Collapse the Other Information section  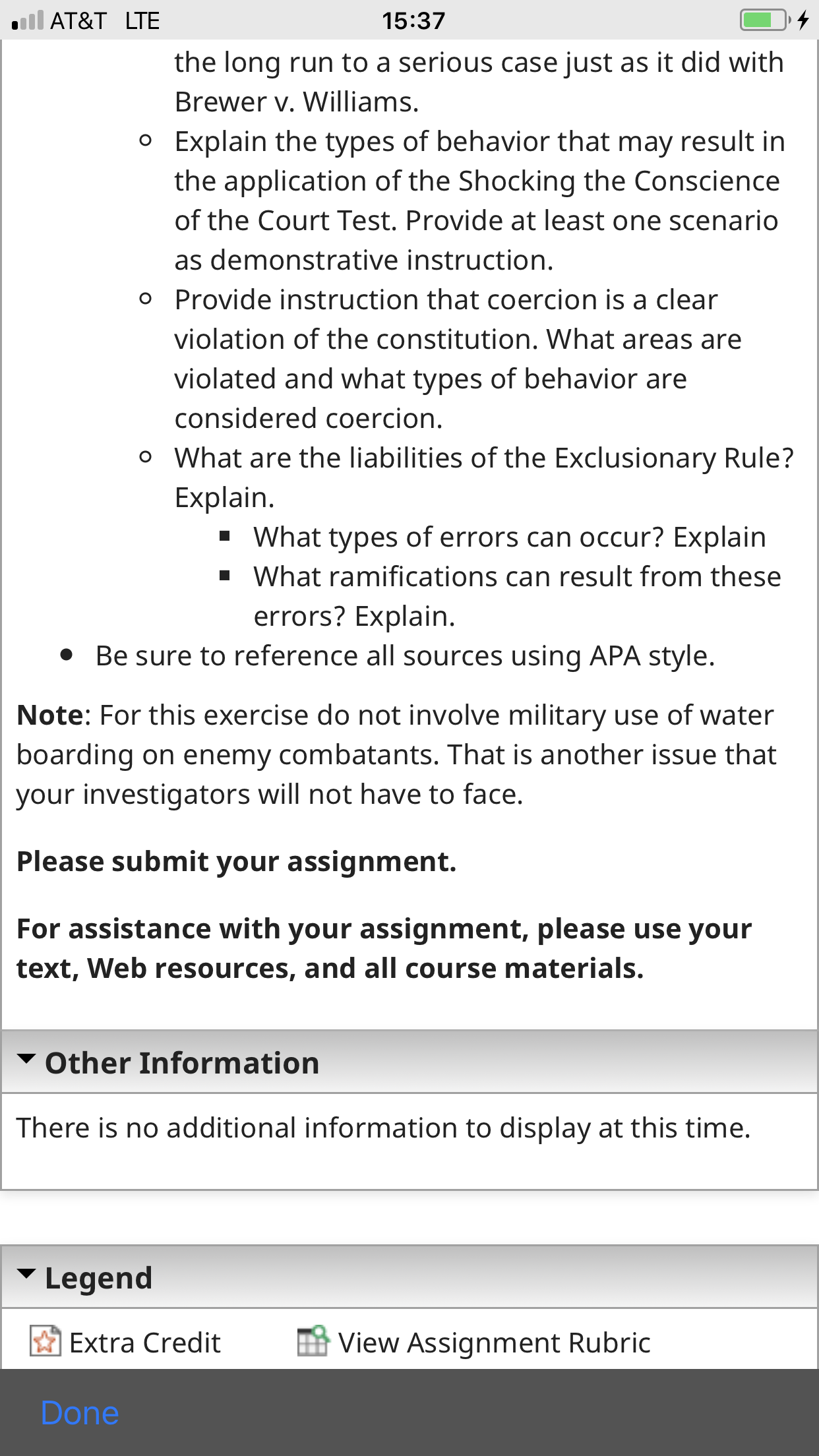[x=409, y=1062]
